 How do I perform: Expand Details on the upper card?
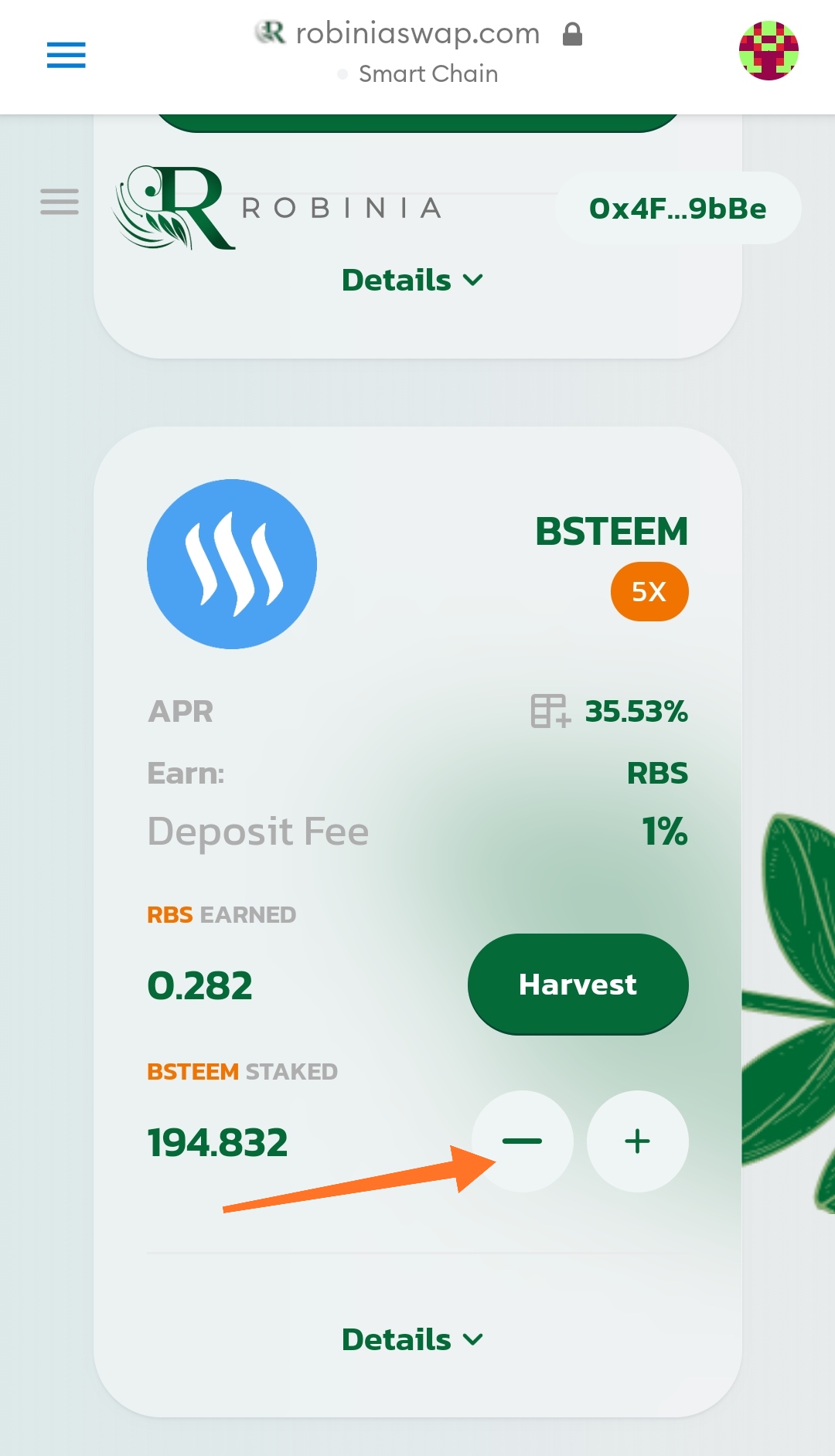(413, 280)
